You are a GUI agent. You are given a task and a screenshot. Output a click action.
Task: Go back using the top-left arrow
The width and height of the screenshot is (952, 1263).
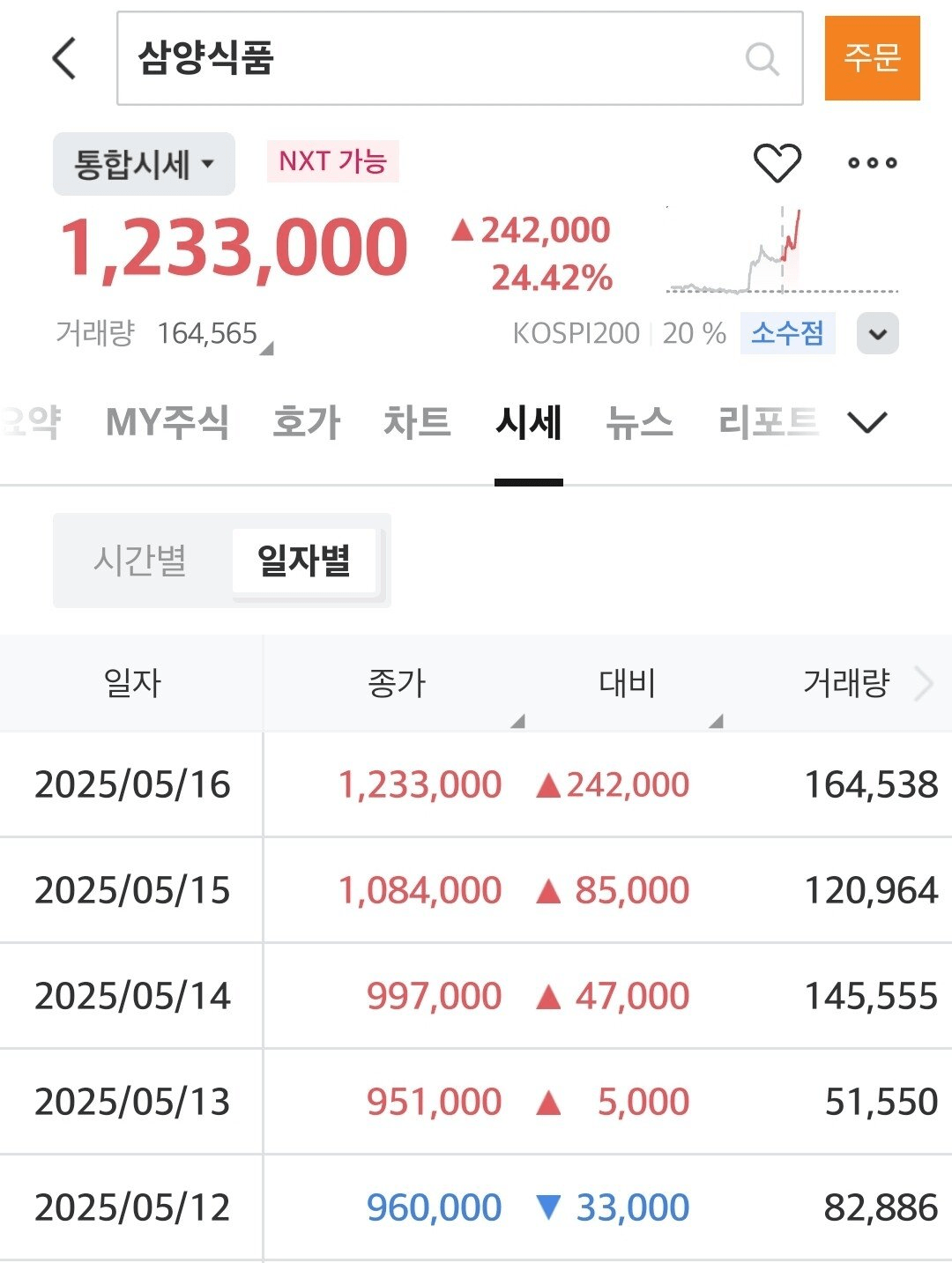coord(64,58)
